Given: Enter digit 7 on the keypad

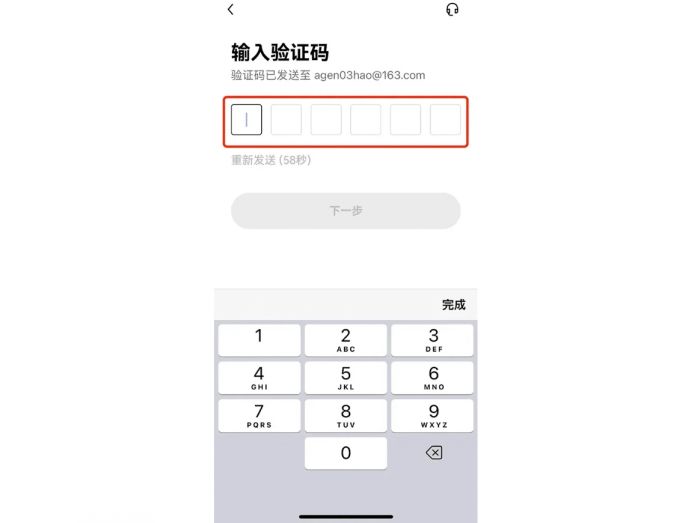Looking at the screenshot, I should click(x=259, y=415).
